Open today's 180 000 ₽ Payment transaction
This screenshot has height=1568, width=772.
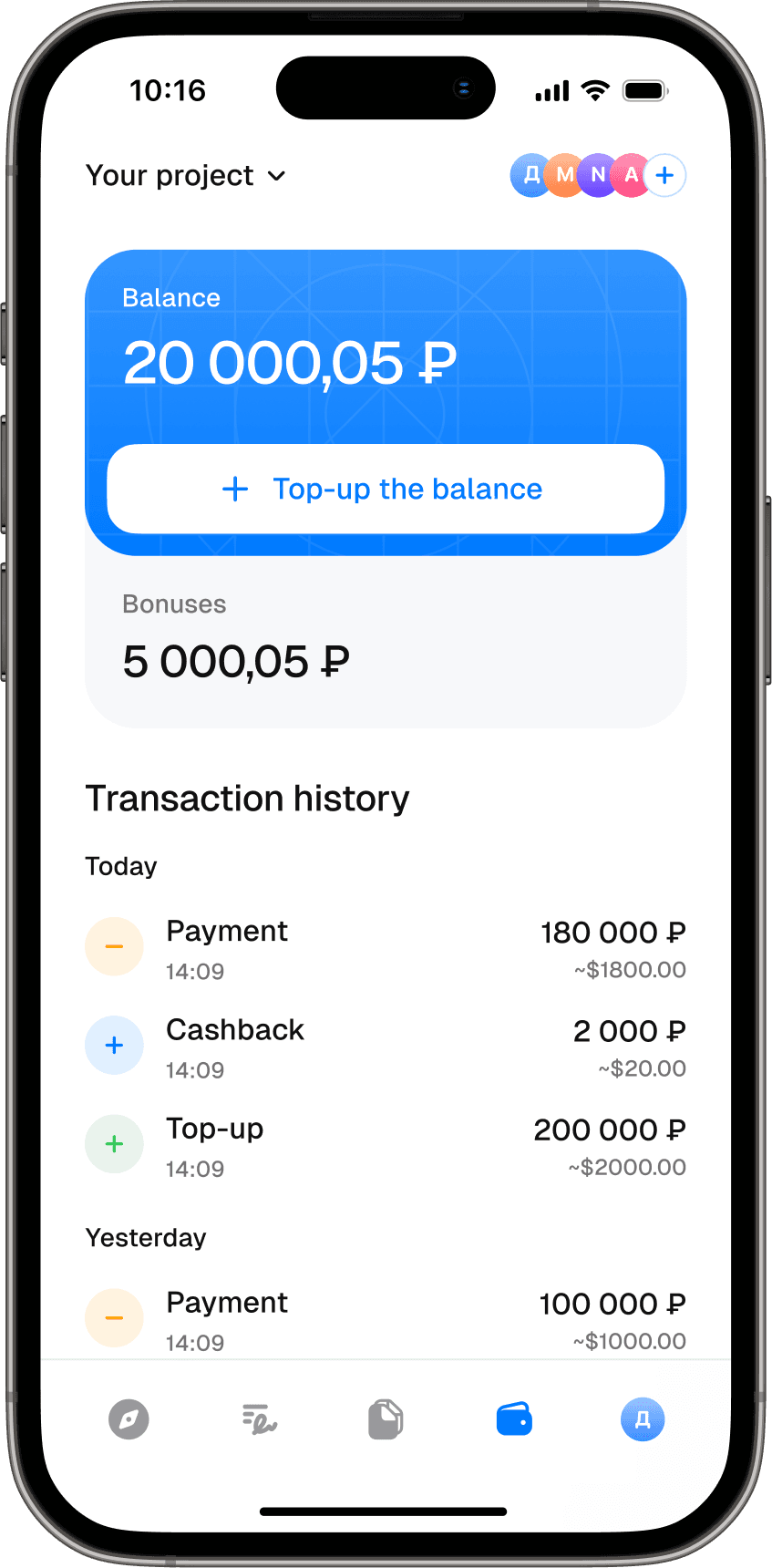(x=386, y=949)
